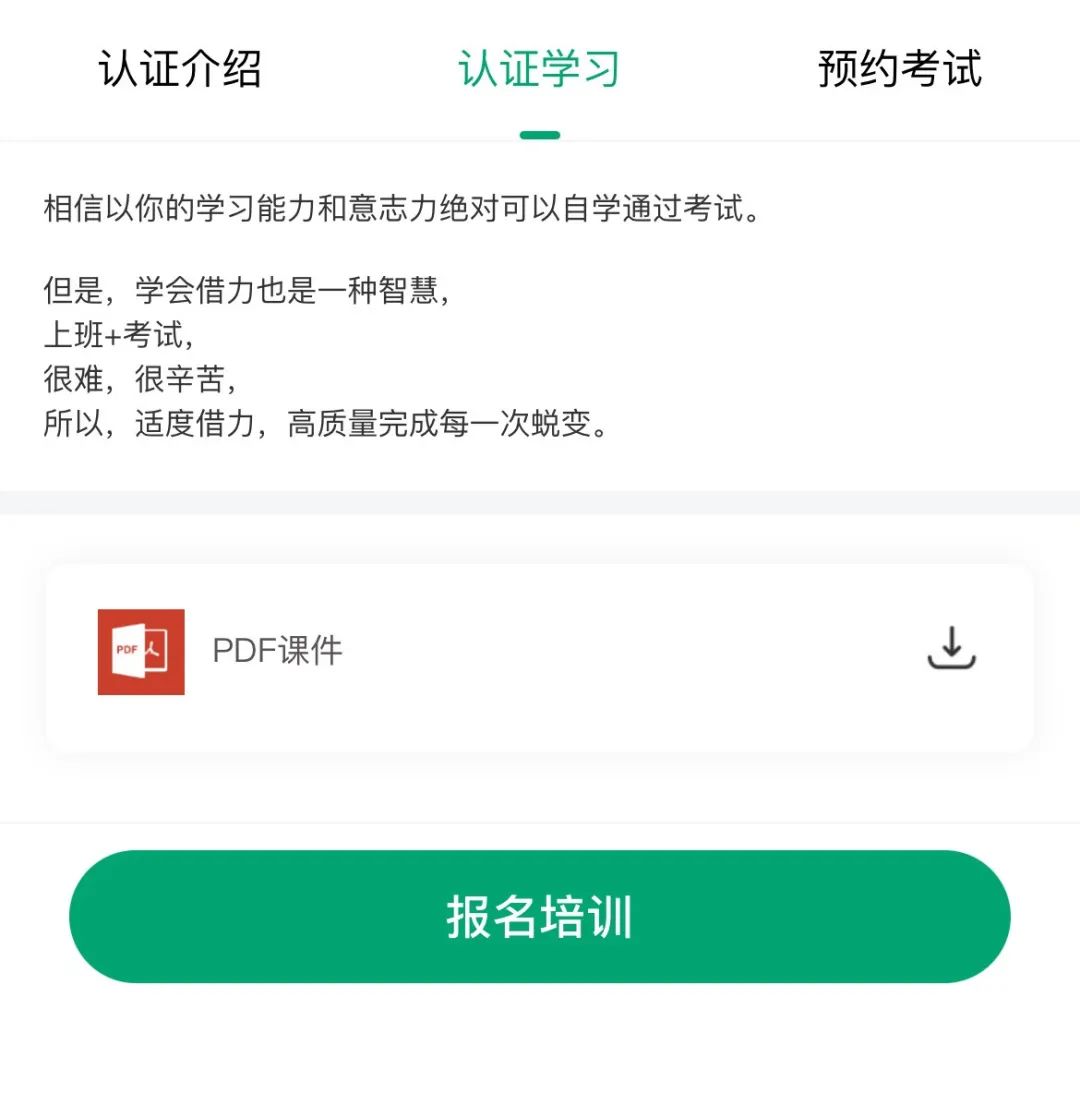Tap the line 上班+考试
Image resolution: width=1080 pixels, height=1105 pixels.
(x=120, y=334)
